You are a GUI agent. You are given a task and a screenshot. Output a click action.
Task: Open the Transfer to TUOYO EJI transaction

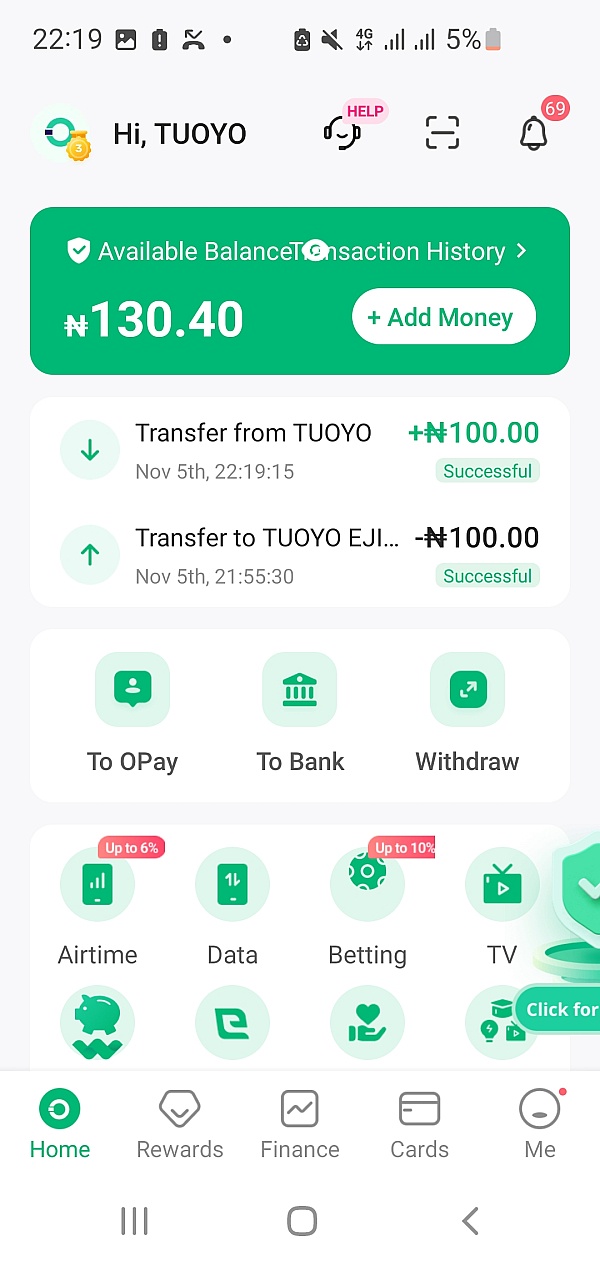pos(300,555)
